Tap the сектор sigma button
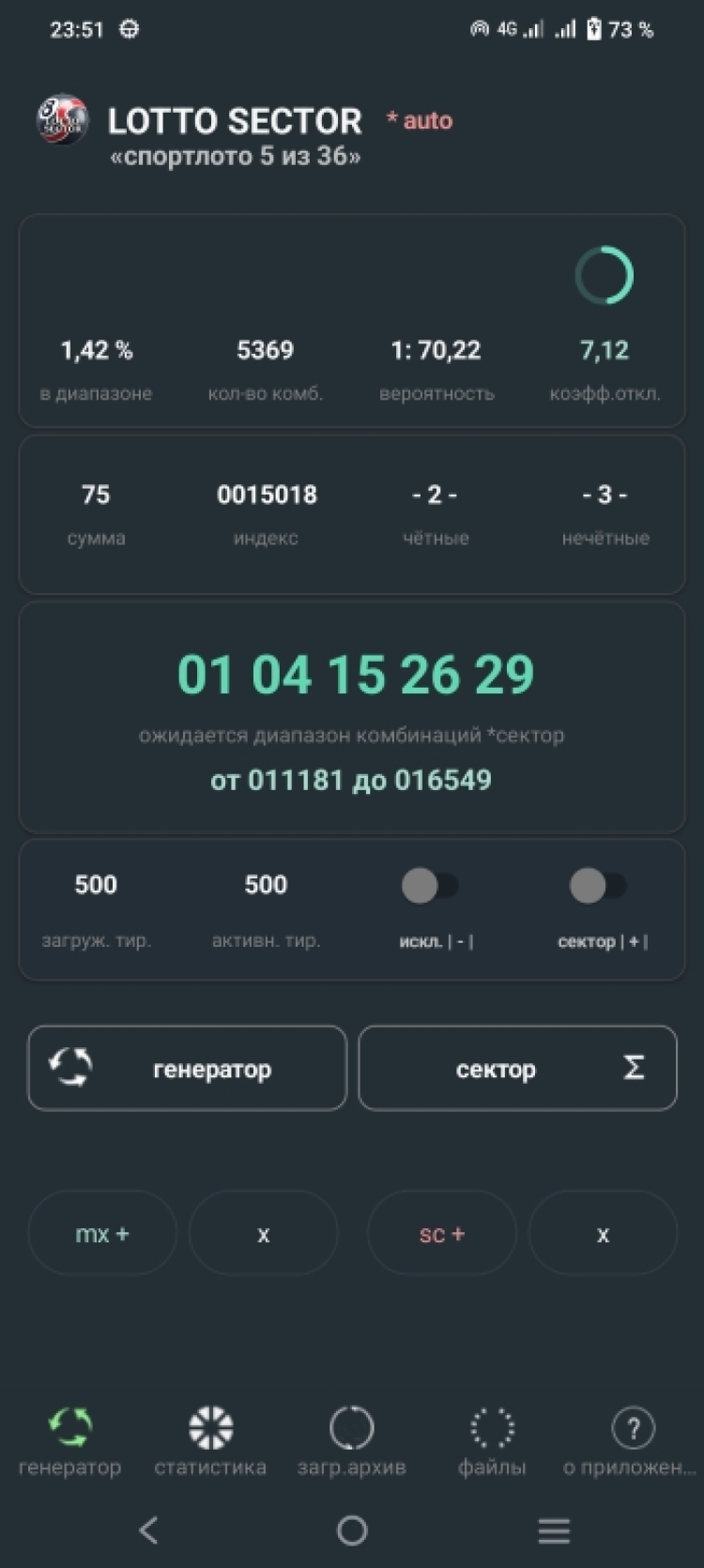 click(x=517, y=1068)
